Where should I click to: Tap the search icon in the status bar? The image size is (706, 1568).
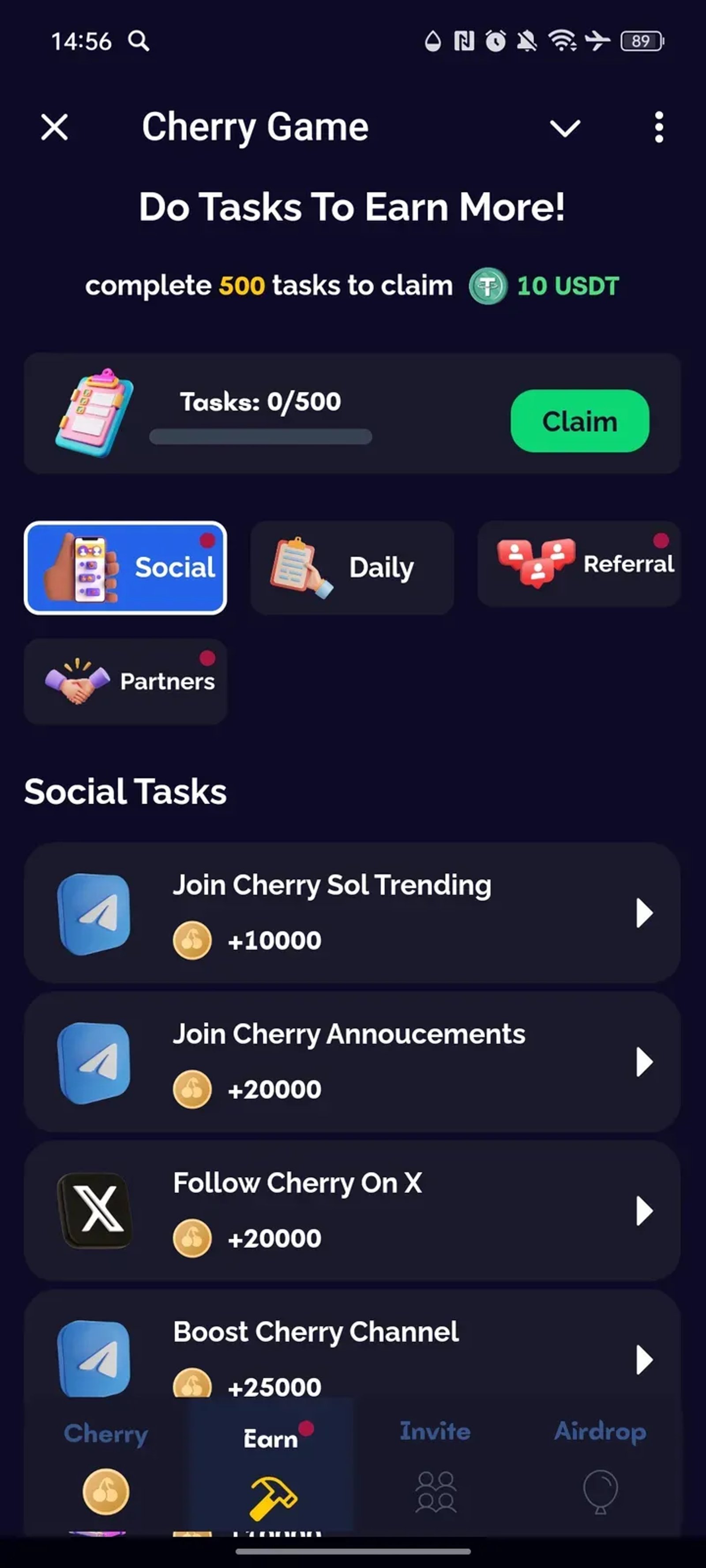pos(138,41)
